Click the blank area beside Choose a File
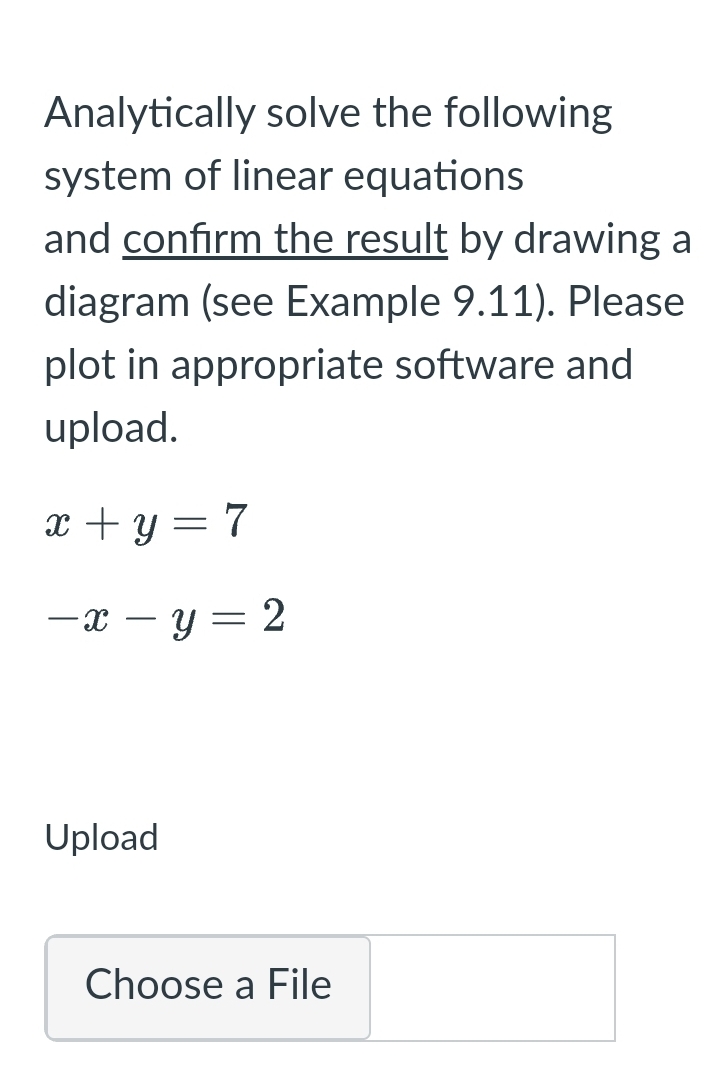Screen dimensions: 727x1091 [492, 987]
